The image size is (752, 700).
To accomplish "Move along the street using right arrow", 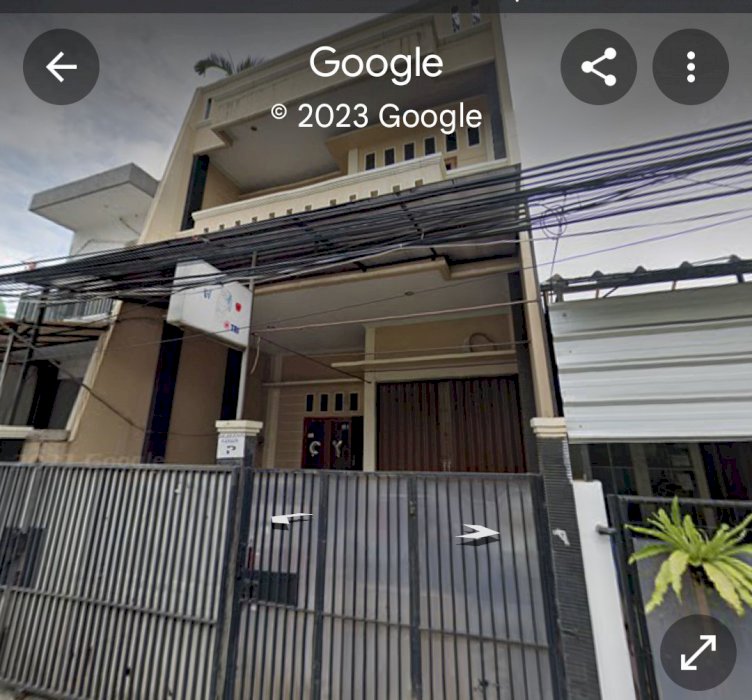I will pyautogui.click(x=478, y=534).
